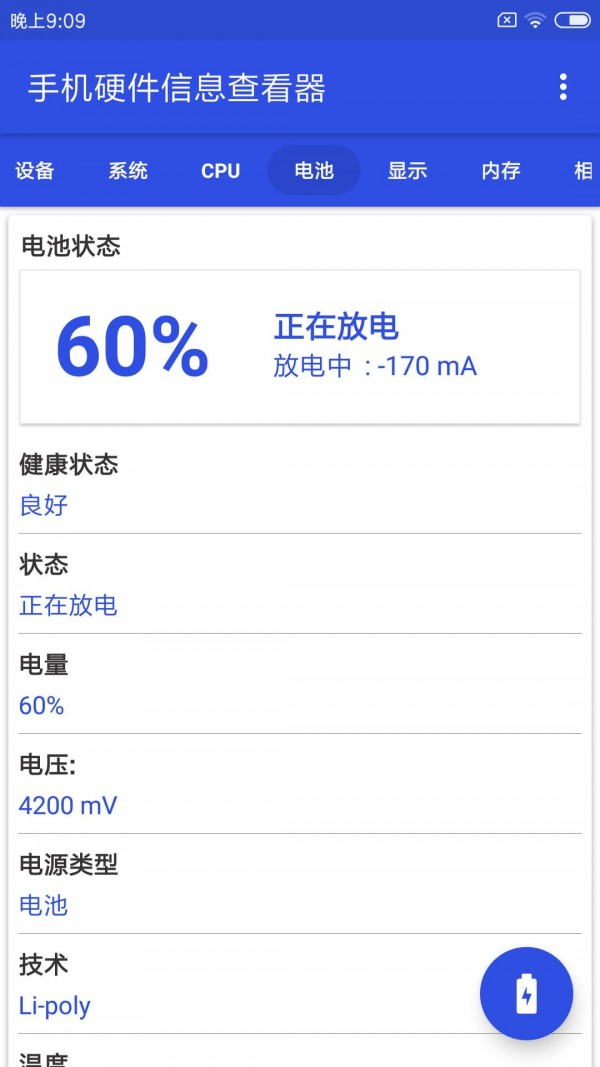This screenshot has height=1067, width=600.
Task: Tap the floating battery charging button
Action: [x=526, y=994]
